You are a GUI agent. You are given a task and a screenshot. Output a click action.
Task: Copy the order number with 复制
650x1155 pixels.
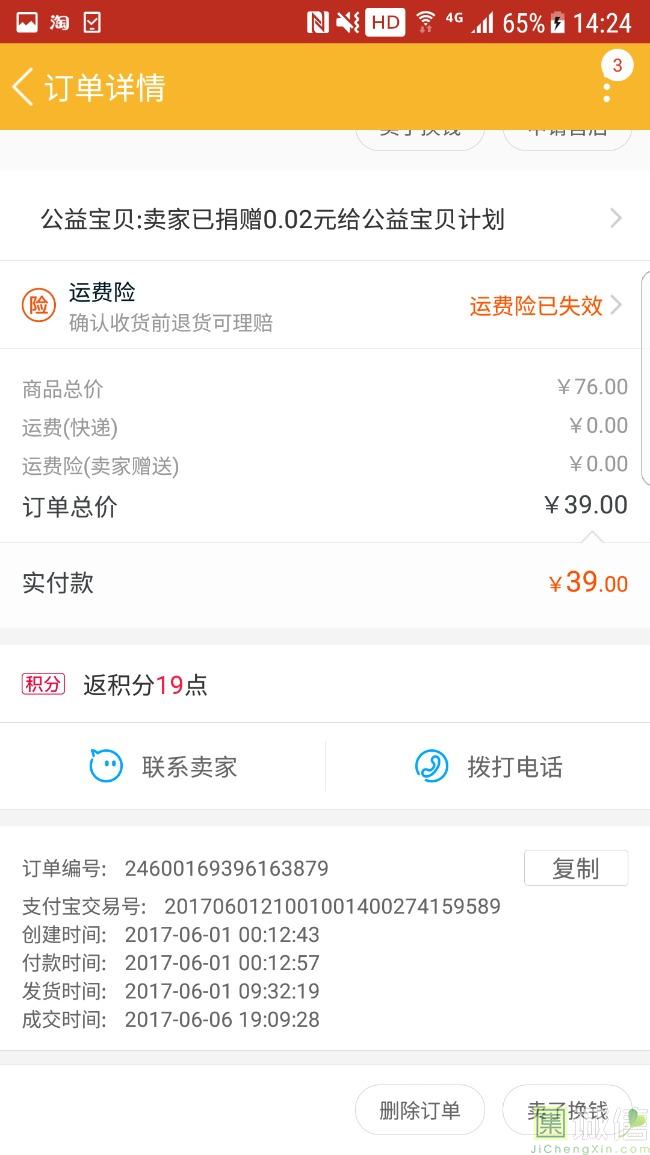(x=576, y=868)
